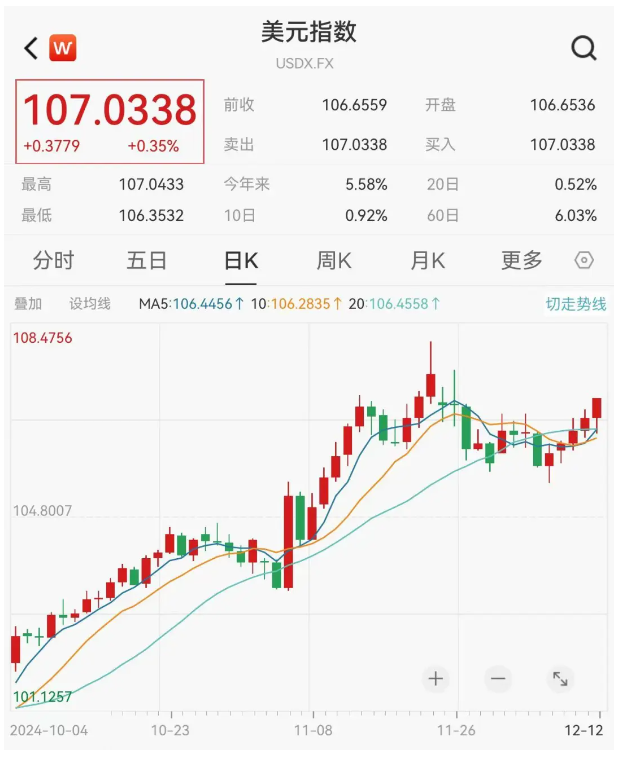Open 设均线 moving average settings
Viewport: 618px width, 758px height.
[90, 303]
